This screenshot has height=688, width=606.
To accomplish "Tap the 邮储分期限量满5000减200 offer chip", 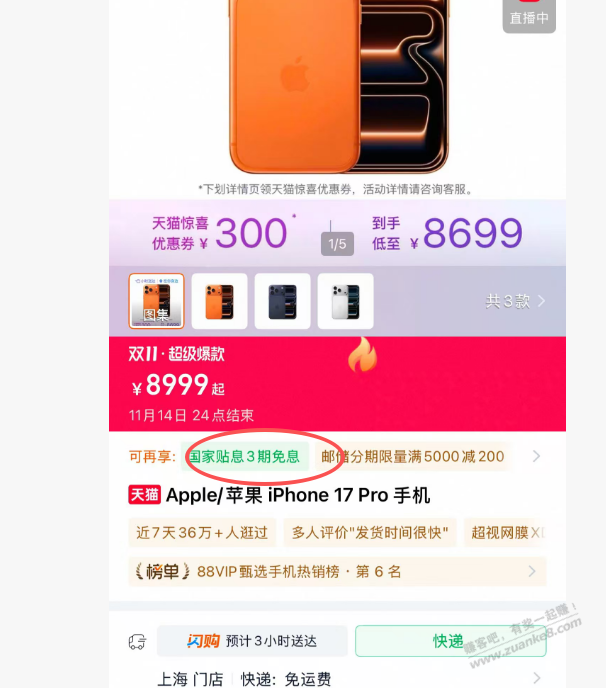I will pos(412,457).
